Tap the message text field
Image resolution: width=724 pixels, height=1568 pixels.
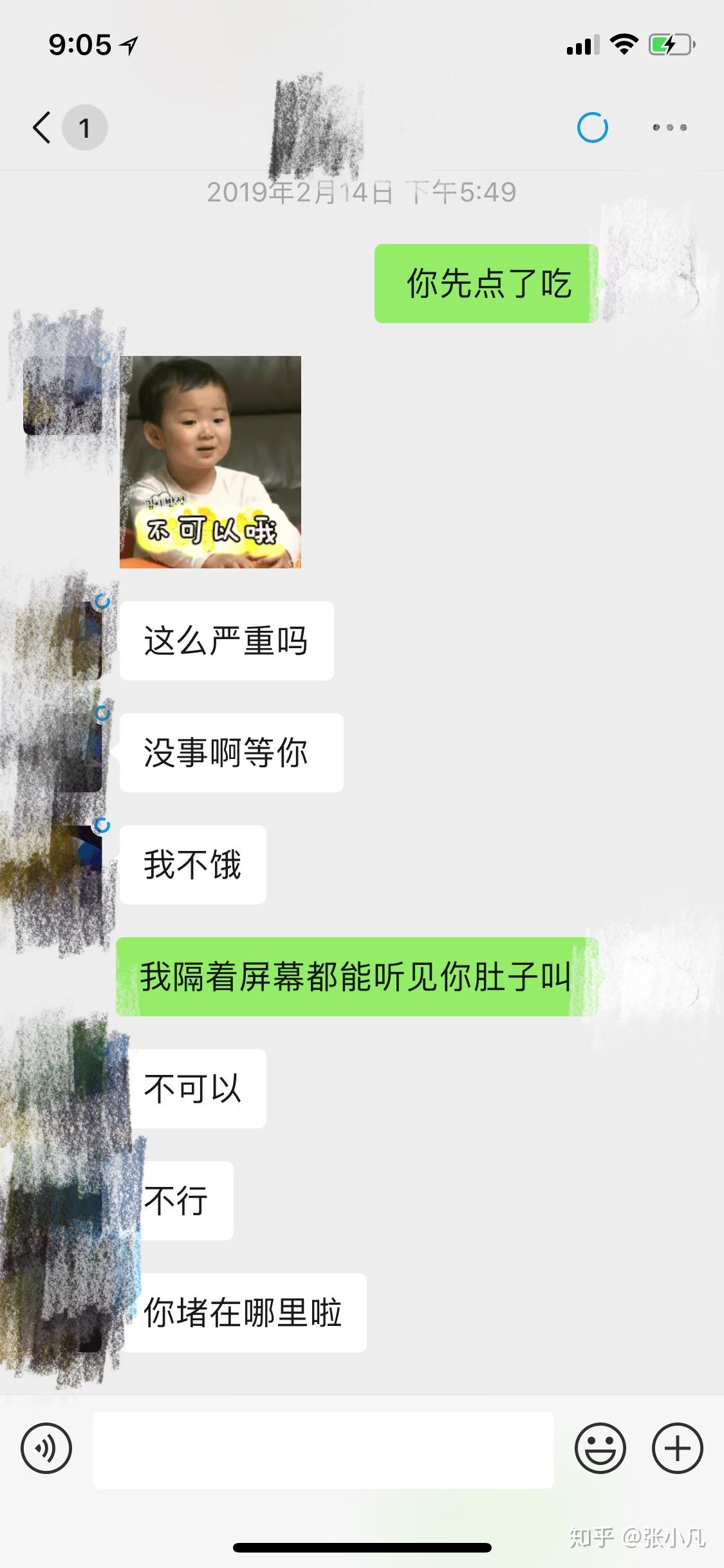(323, 1450)
